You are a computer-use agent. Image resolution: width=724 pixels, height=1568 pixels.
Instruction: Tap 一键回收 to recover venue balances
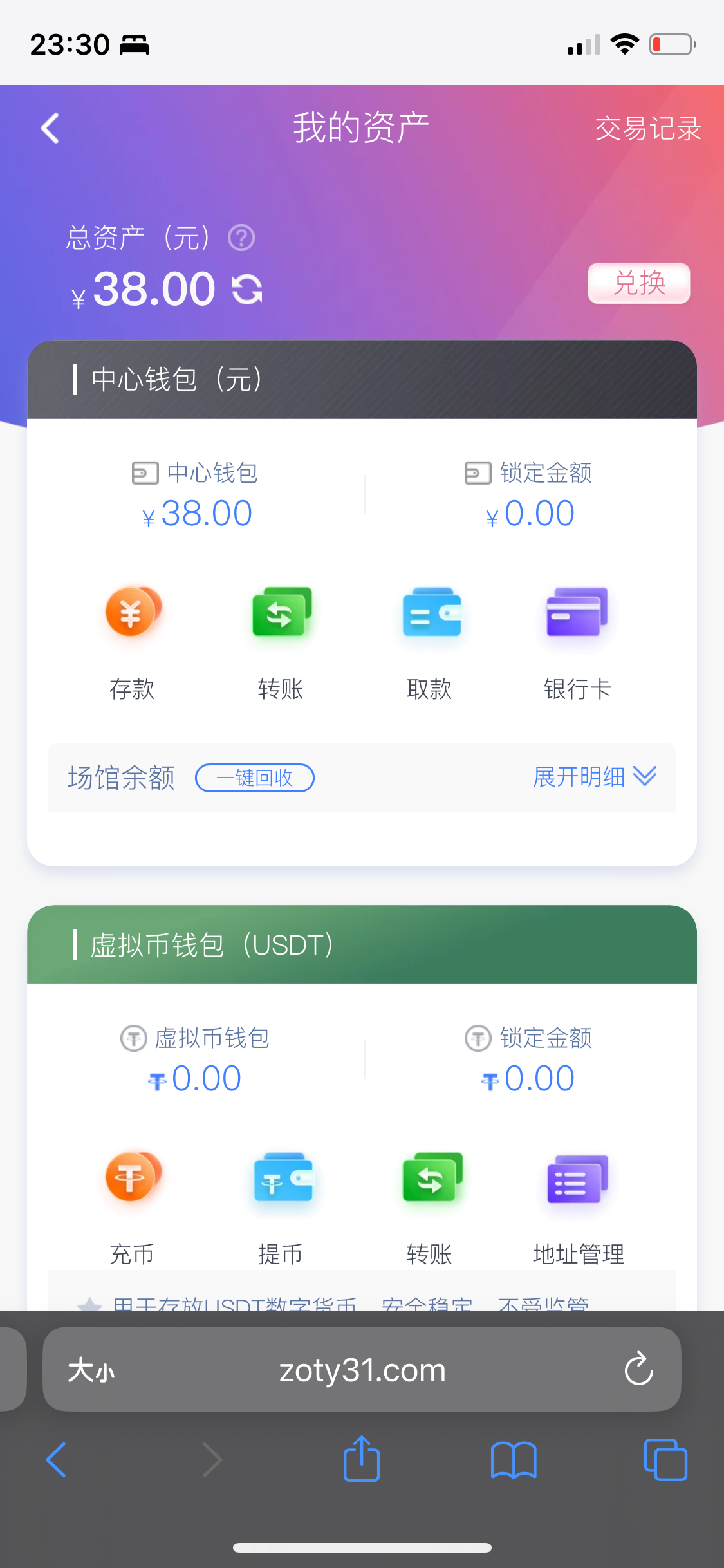[x=255, y=778]
